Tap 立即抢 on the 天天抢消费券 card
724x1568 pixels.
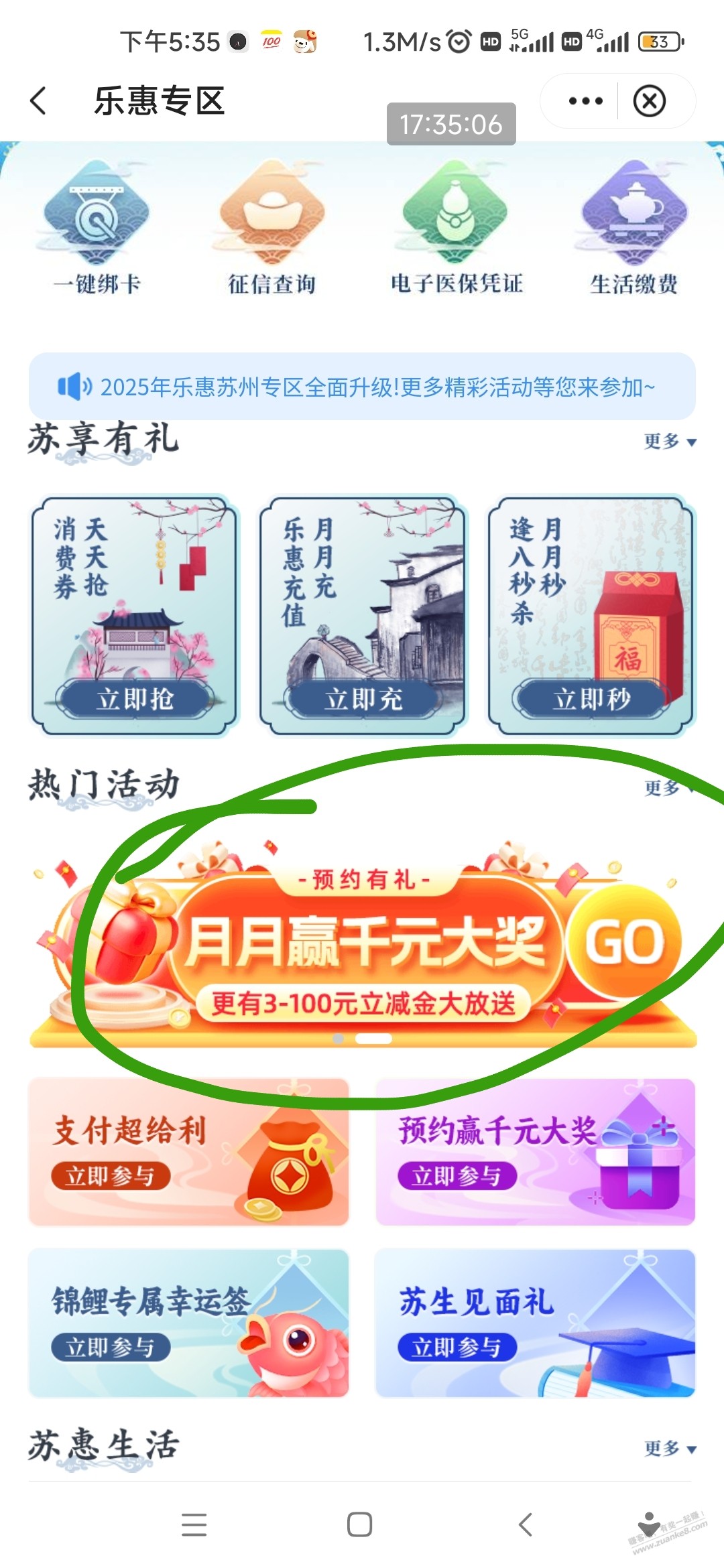[x=135, y=699]
